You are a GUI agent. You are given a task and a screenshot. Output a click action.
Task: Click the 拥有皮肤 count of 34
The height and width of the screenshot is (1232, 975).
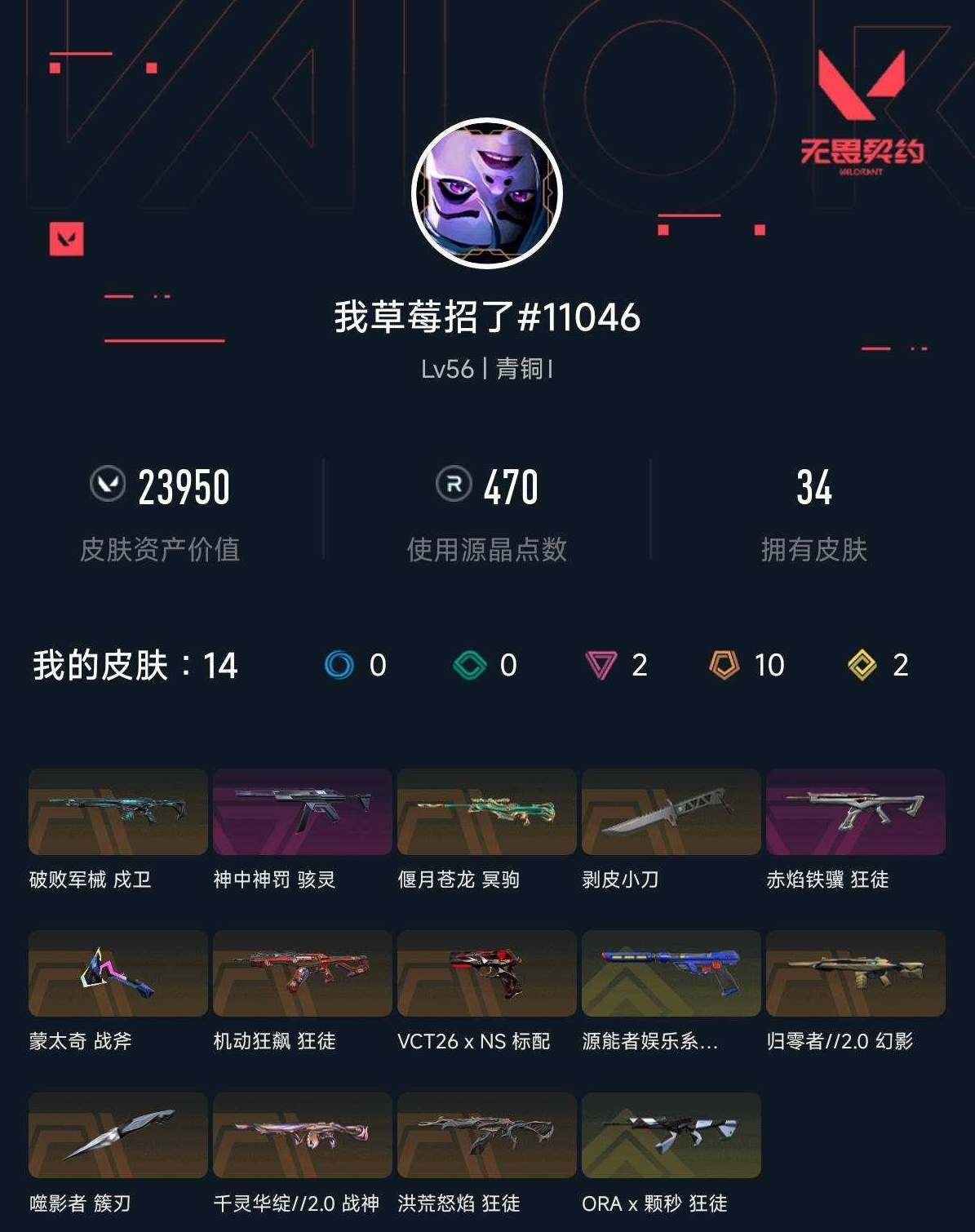816,488
